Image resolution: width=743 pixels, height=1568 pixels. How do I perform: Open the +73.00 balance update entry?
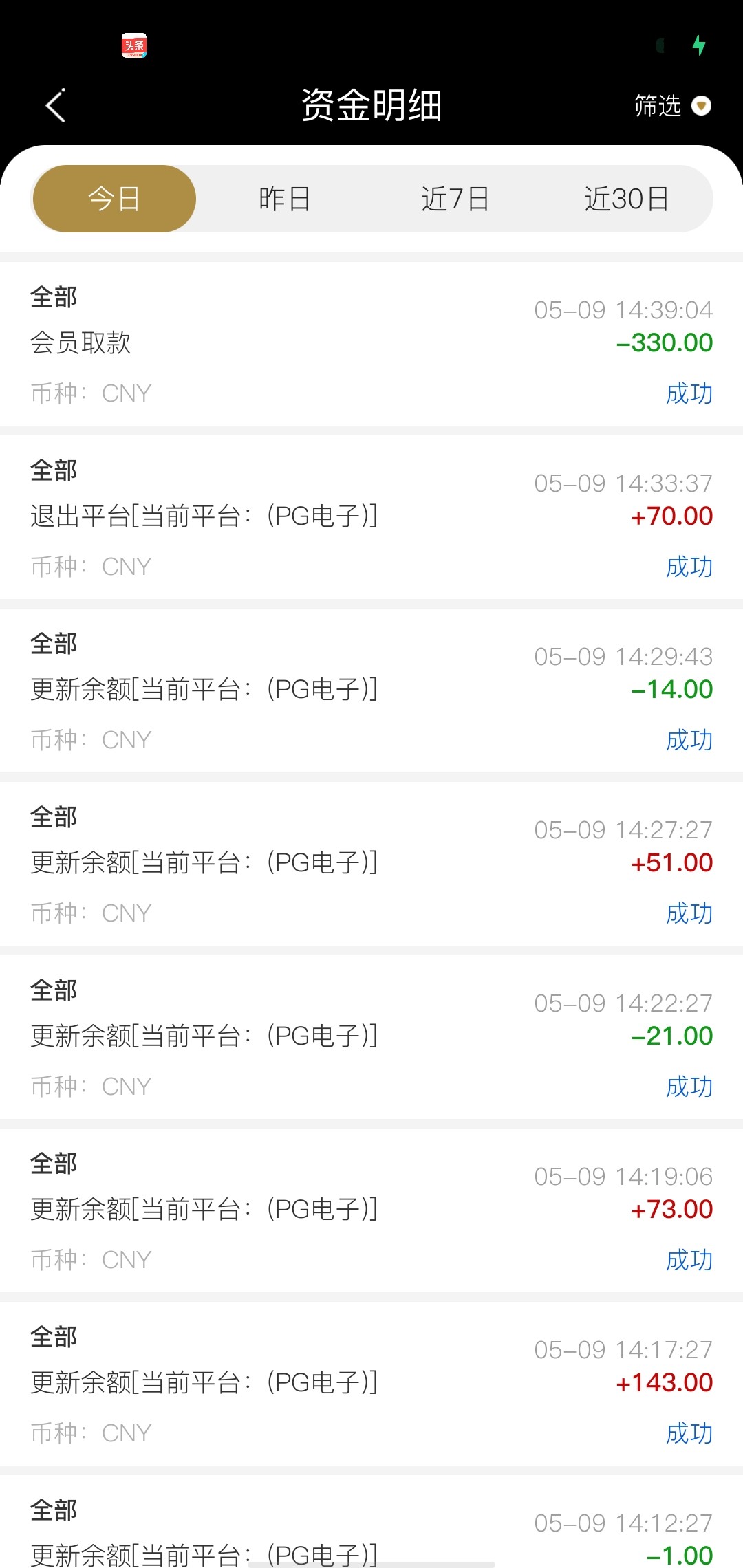371,1209
